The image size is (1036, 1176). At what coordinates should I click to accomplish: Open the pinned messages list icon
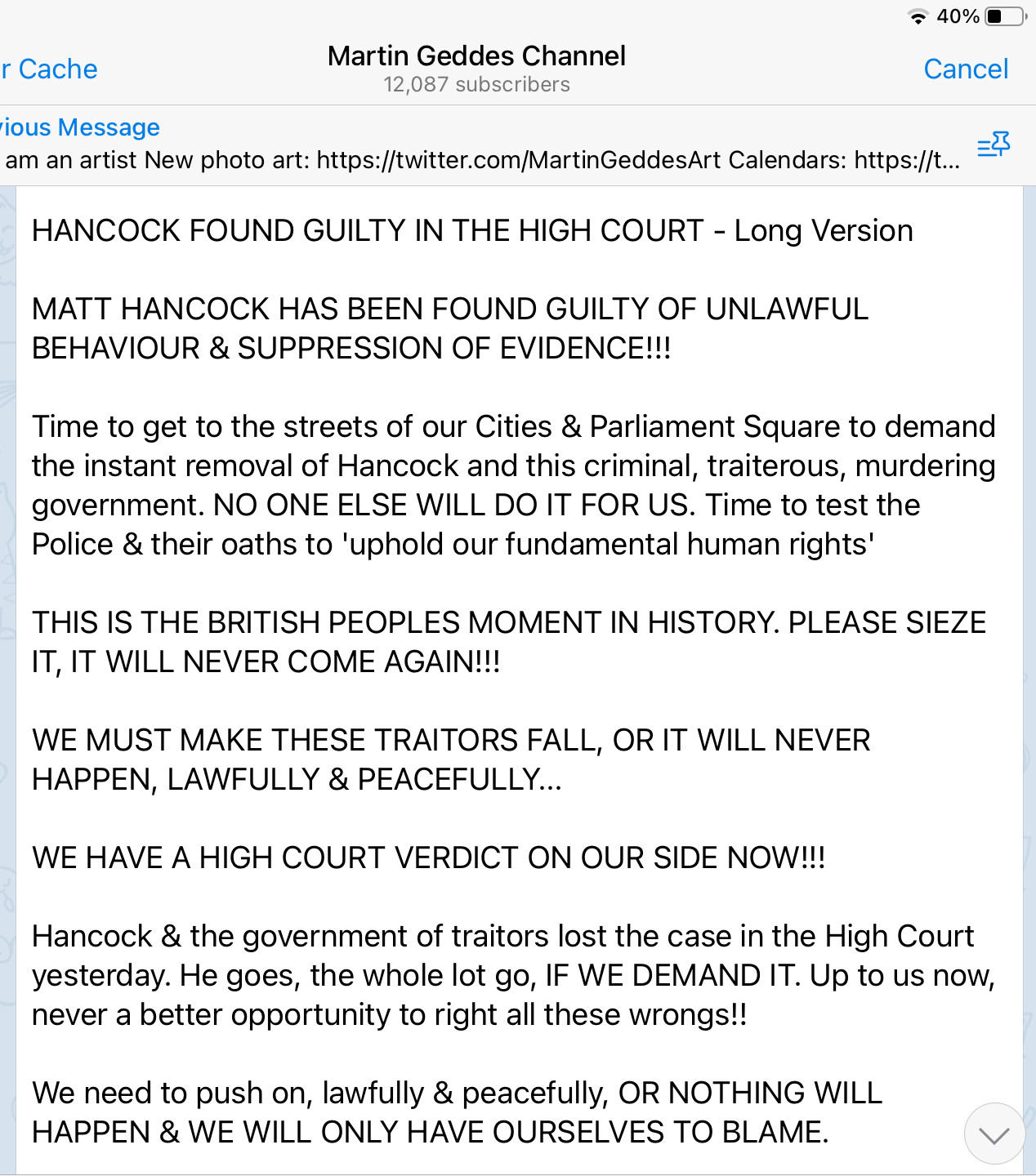[994, 145]
